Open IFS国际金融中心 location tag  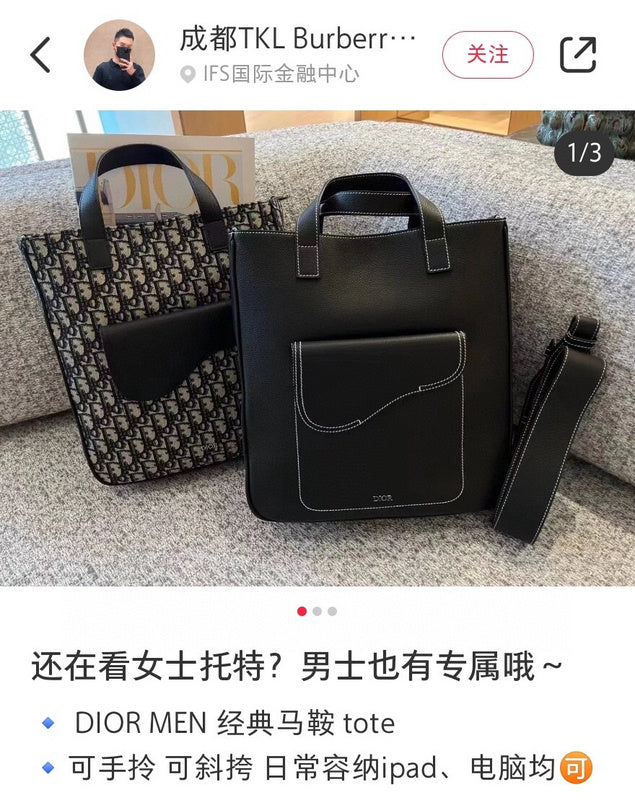270,74
